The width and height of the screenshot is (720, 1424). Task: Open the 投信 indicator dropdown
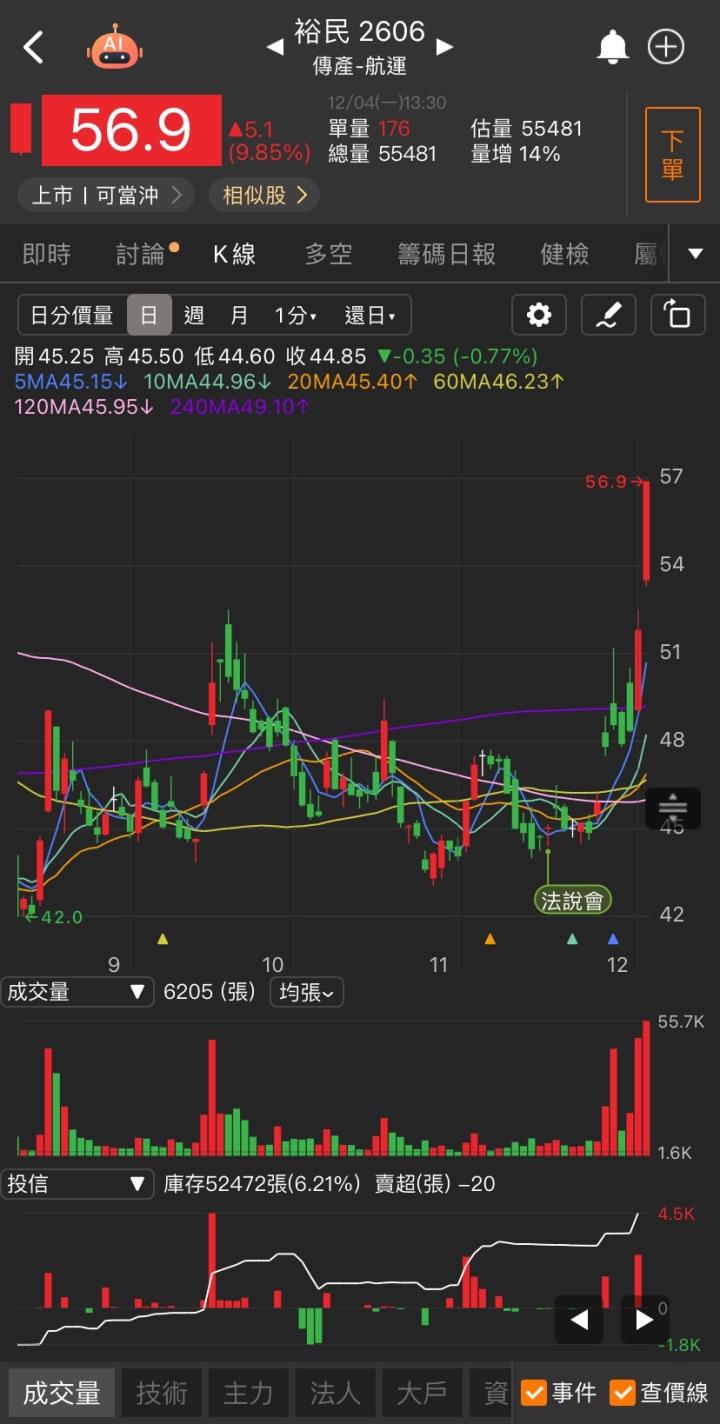(x=77, y=1183)
